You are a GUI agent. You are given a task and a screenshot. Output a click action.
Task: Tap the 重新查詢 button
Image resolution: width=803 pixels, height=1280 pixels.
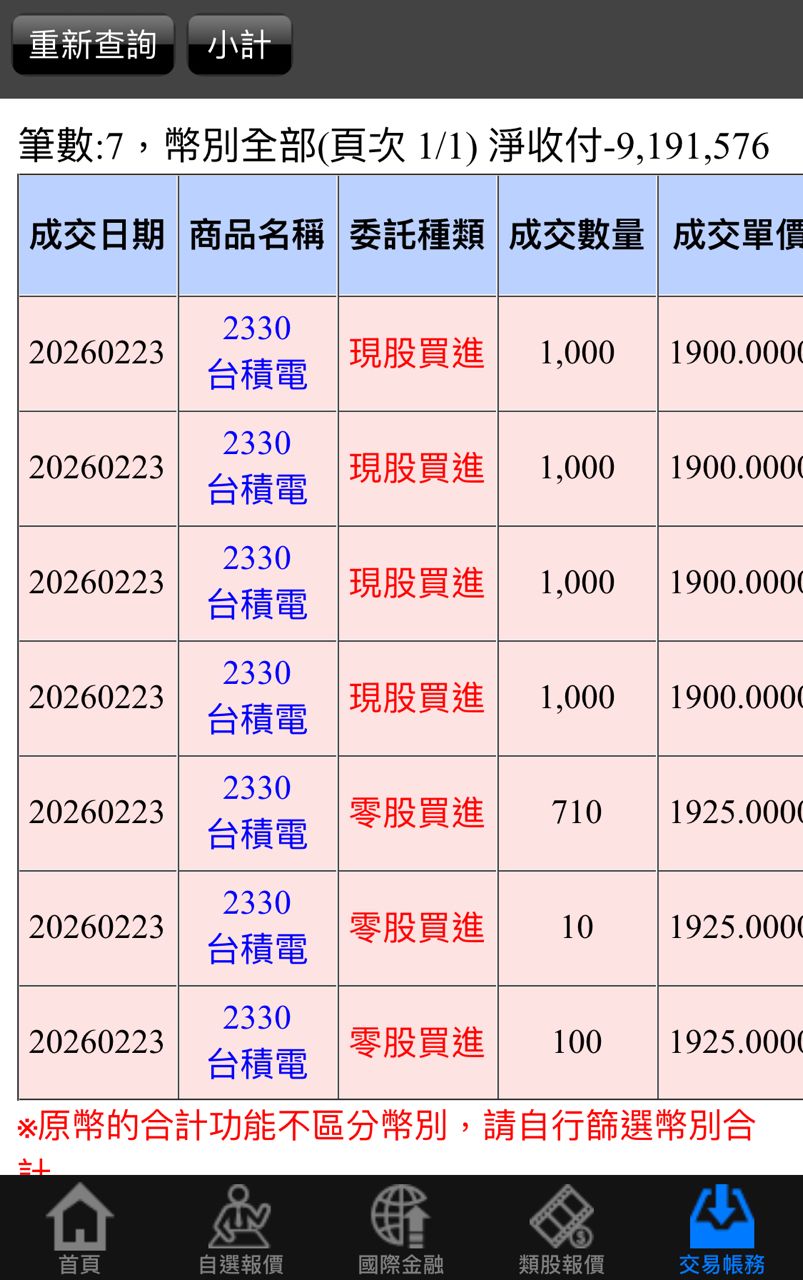coord(93,45)
